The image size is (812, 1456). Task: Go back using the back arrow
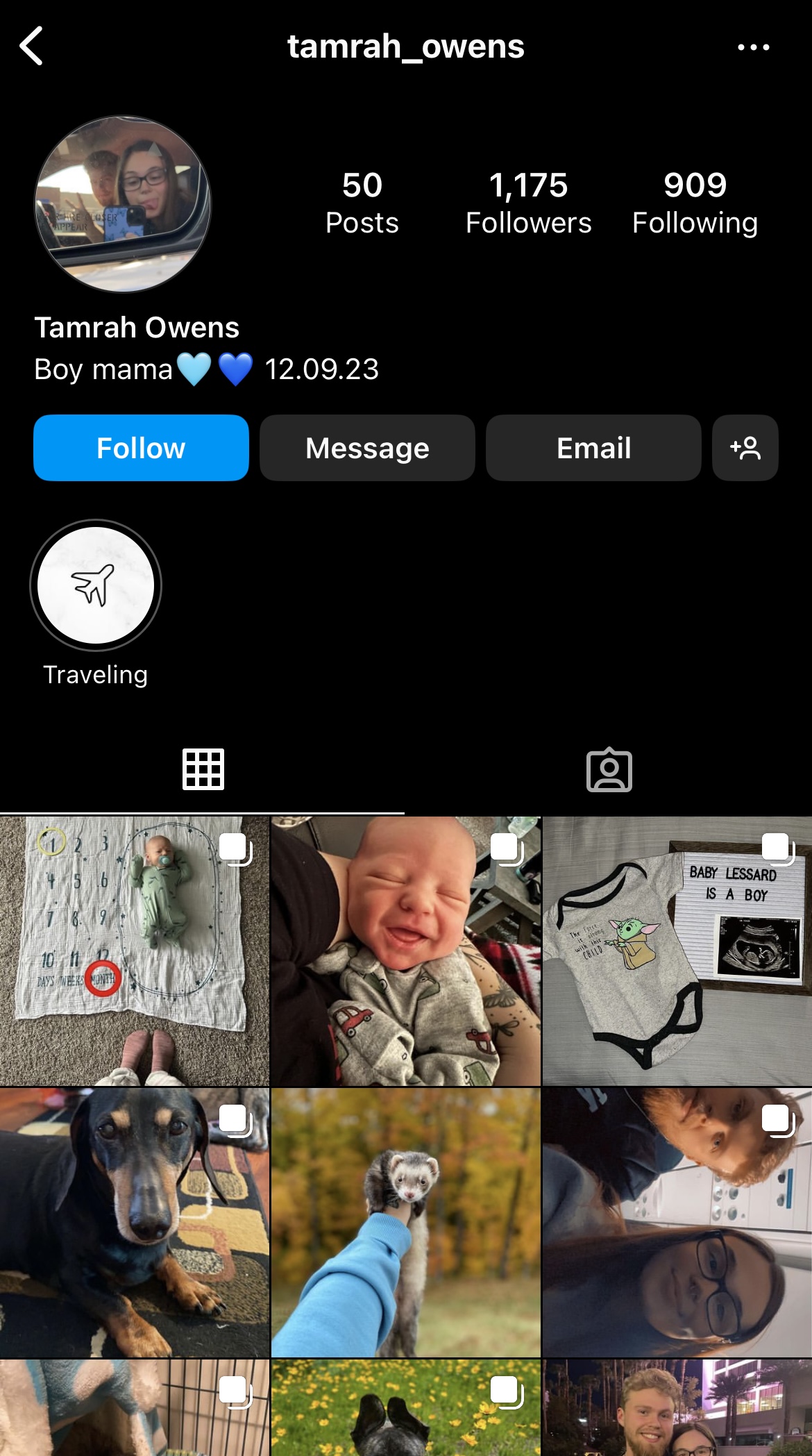pos(31,47)
